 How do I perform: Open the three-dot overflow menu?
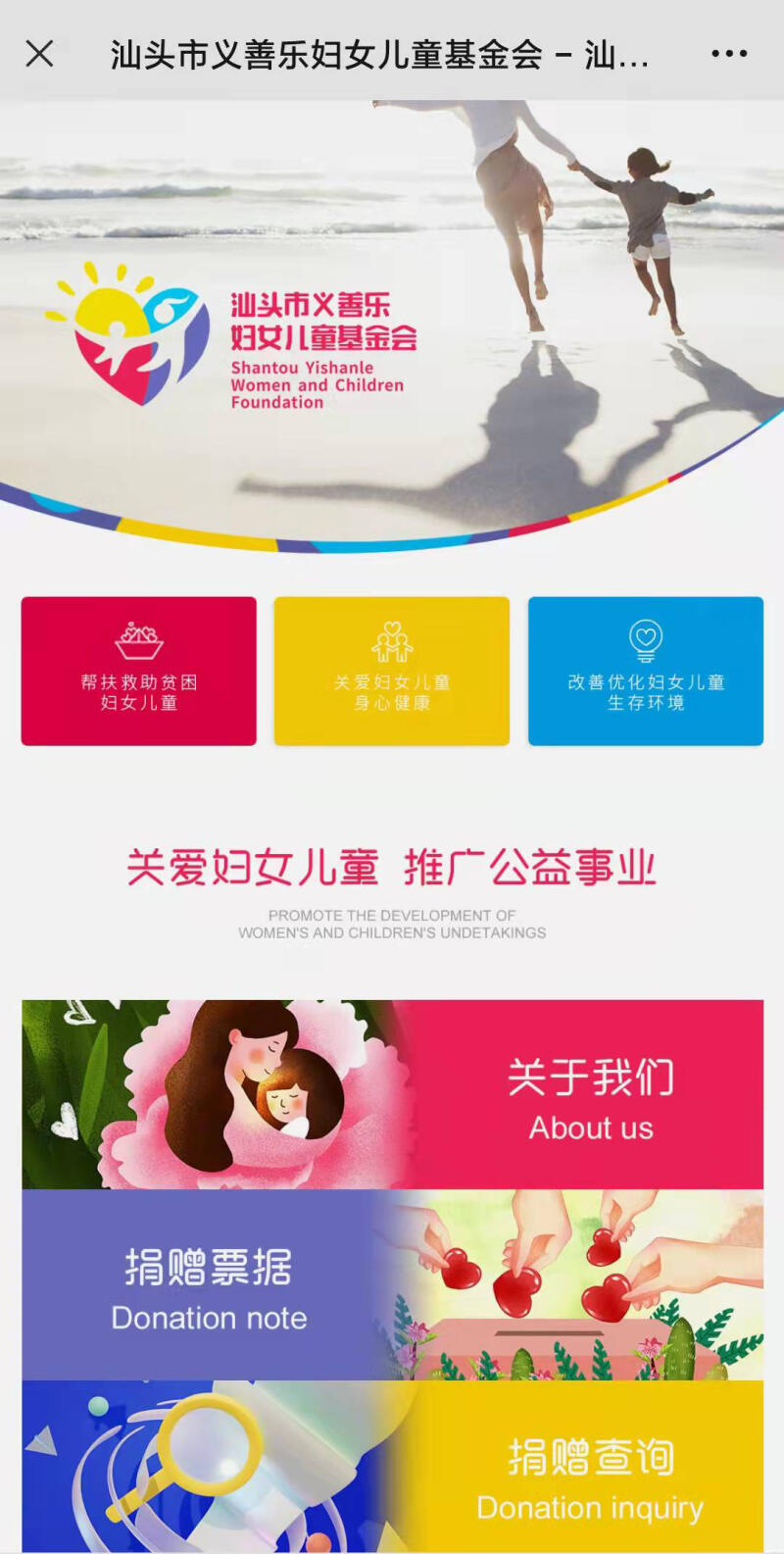tap(729, 54)
